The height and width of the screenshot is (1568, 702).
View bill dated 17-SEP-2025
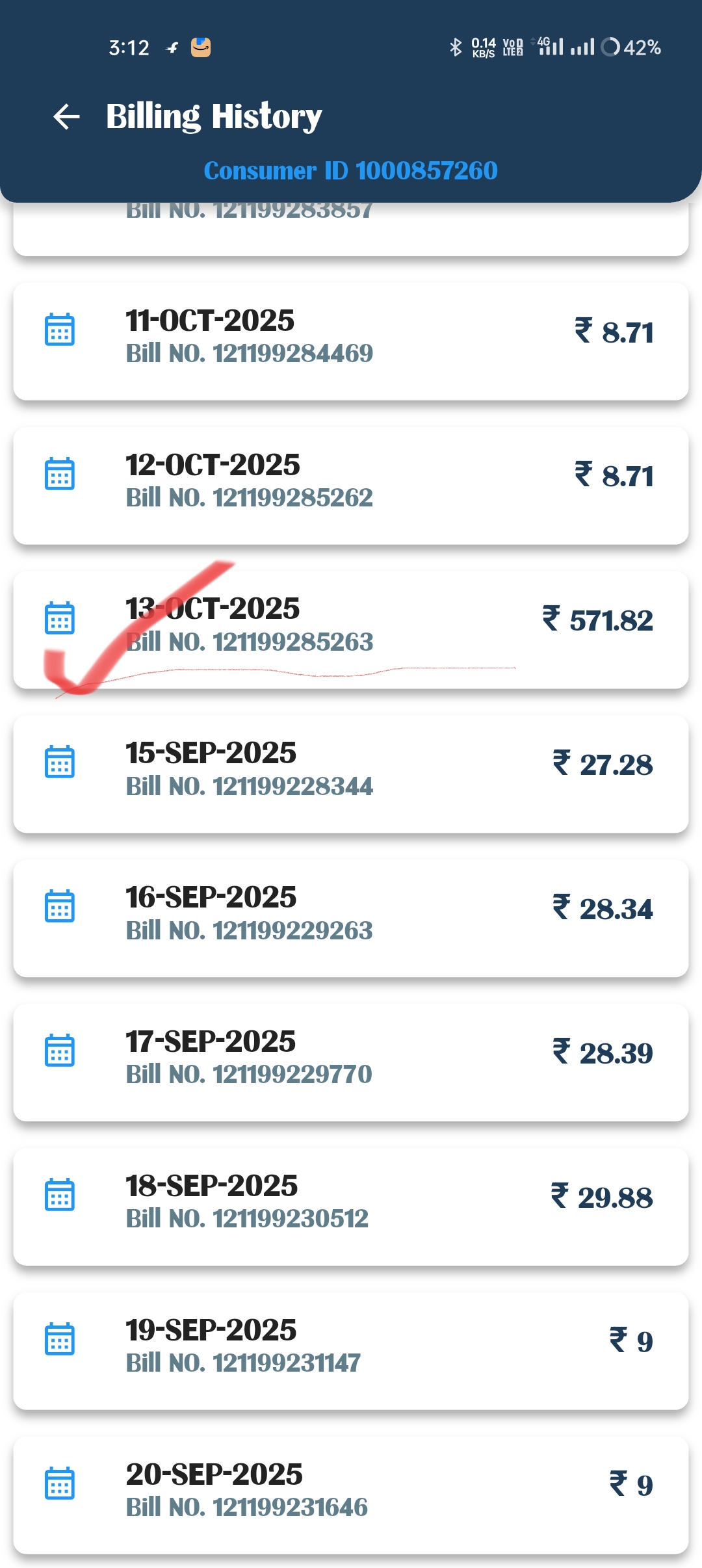[351, 1062]
